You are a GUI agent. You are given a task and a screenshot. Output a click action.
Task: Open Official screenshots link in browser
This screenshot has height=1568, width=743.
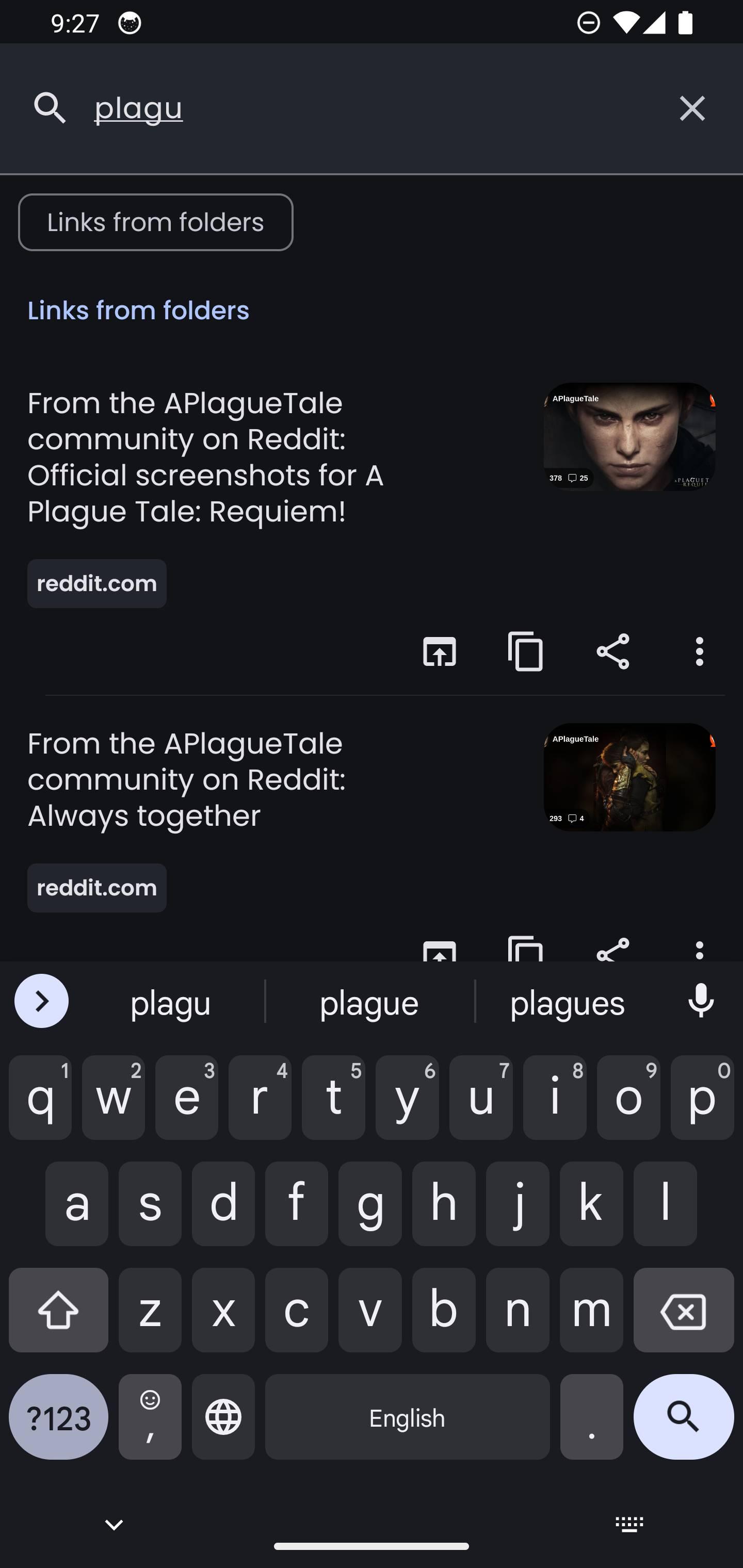(x=439, y=651)
